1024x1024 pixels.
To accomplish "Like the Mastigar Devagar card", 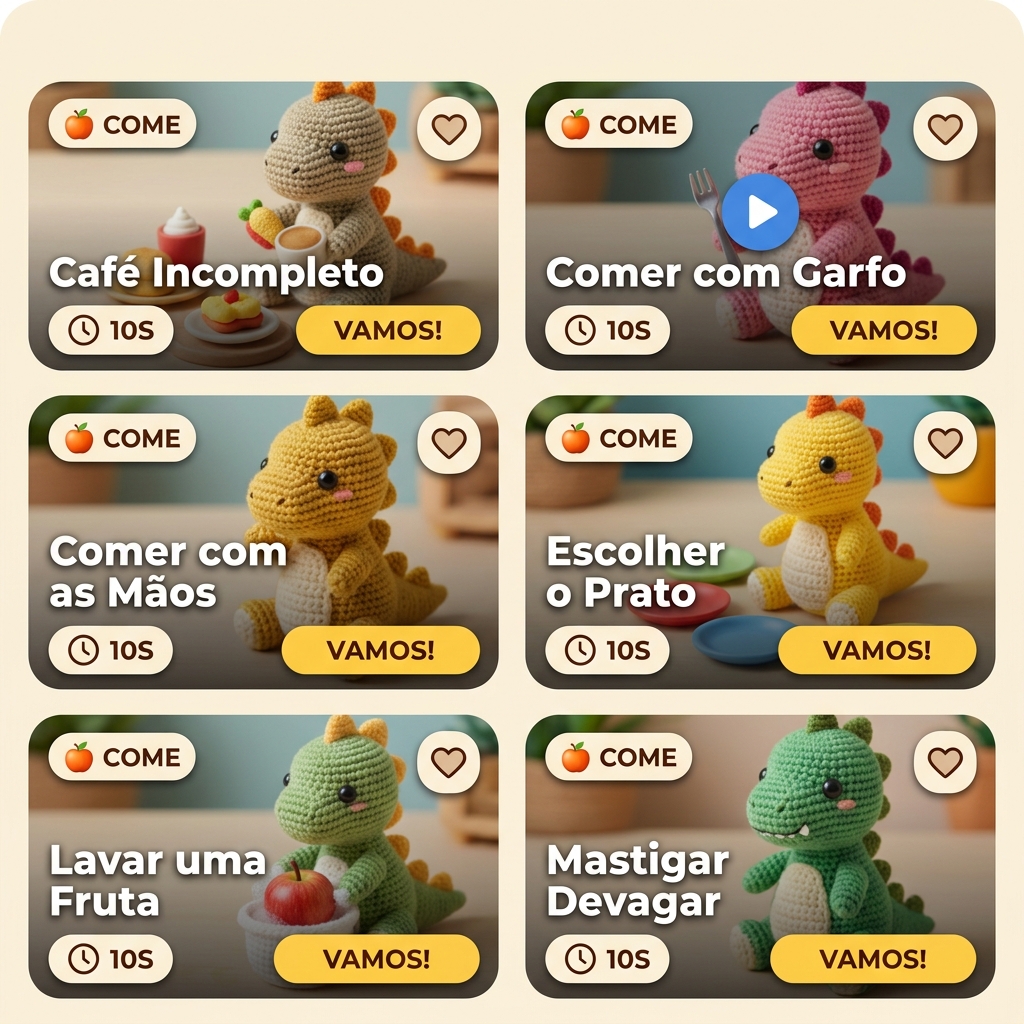I will coord(945,762).
